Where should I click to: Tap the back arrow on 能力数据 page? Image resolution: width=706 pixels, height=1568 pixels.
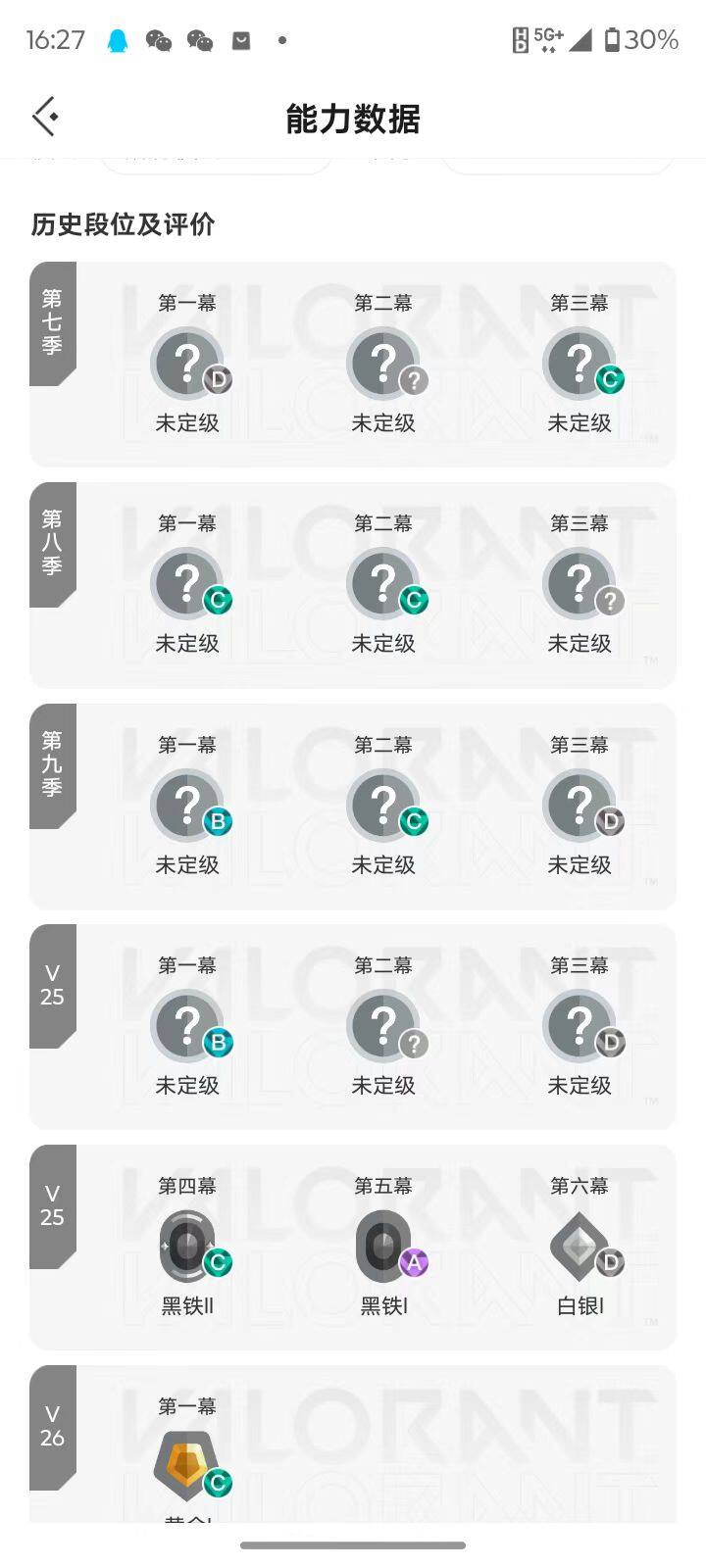(43, 115)
